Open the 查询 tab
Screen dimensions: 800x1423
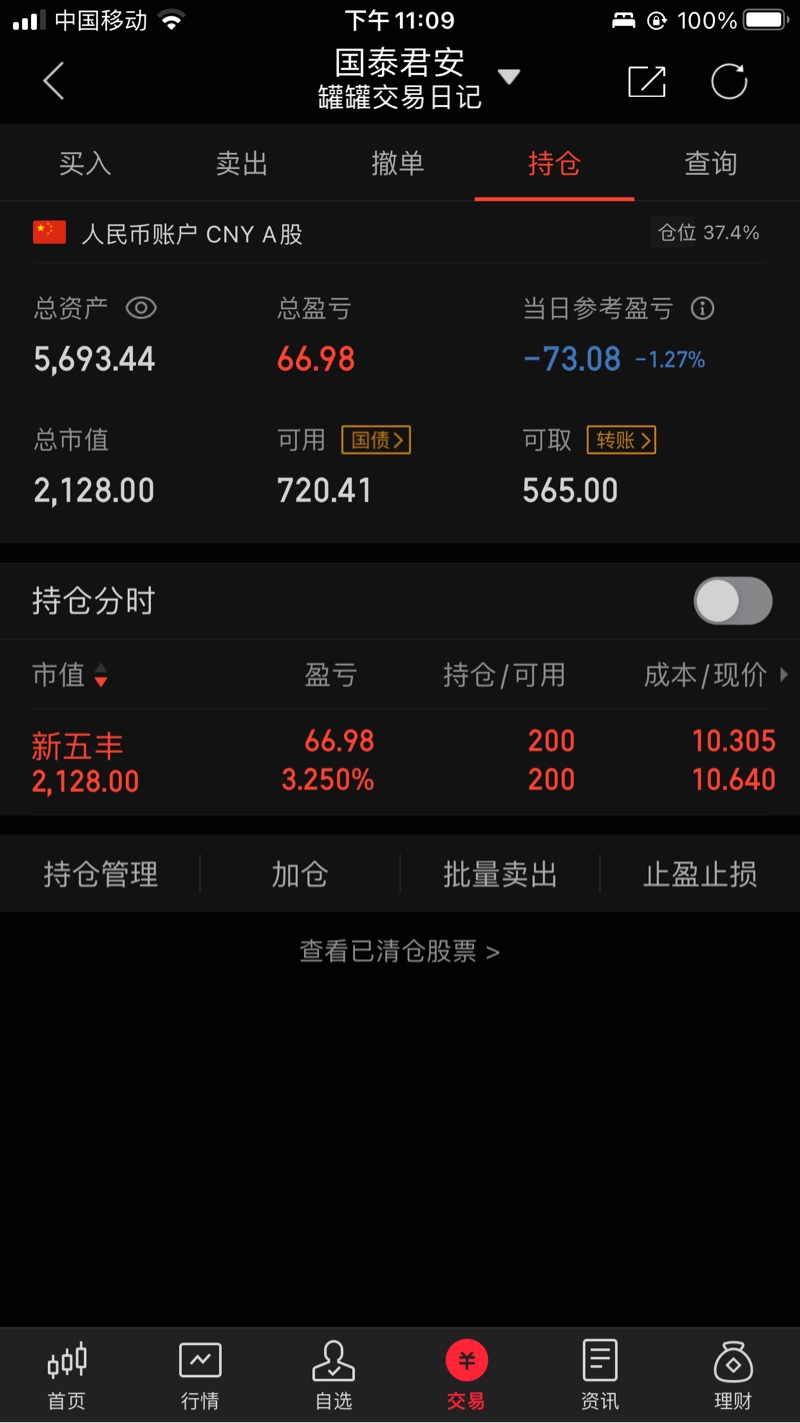click(711, 163)
